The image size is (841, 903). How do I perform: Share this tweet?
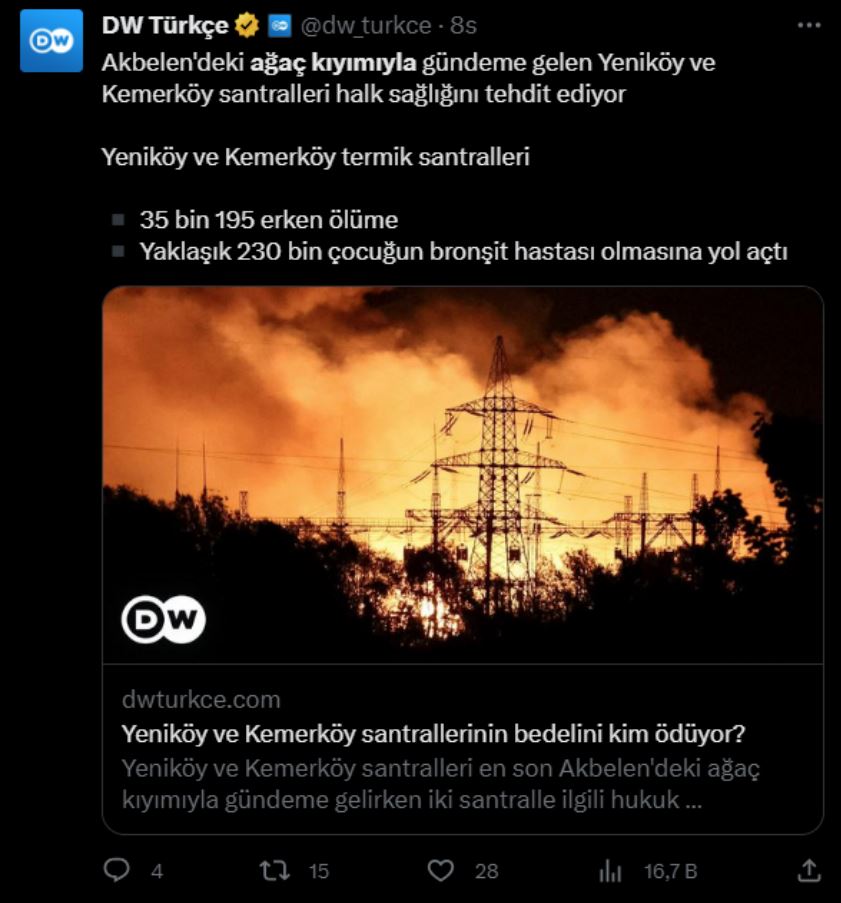point(809,870)
